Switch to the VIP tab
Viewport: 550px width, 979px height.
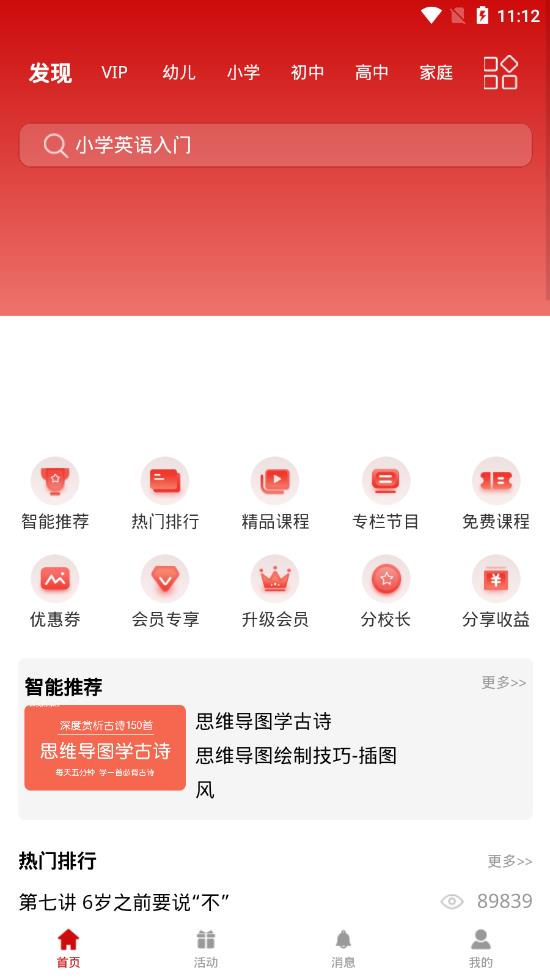point(114,72)
